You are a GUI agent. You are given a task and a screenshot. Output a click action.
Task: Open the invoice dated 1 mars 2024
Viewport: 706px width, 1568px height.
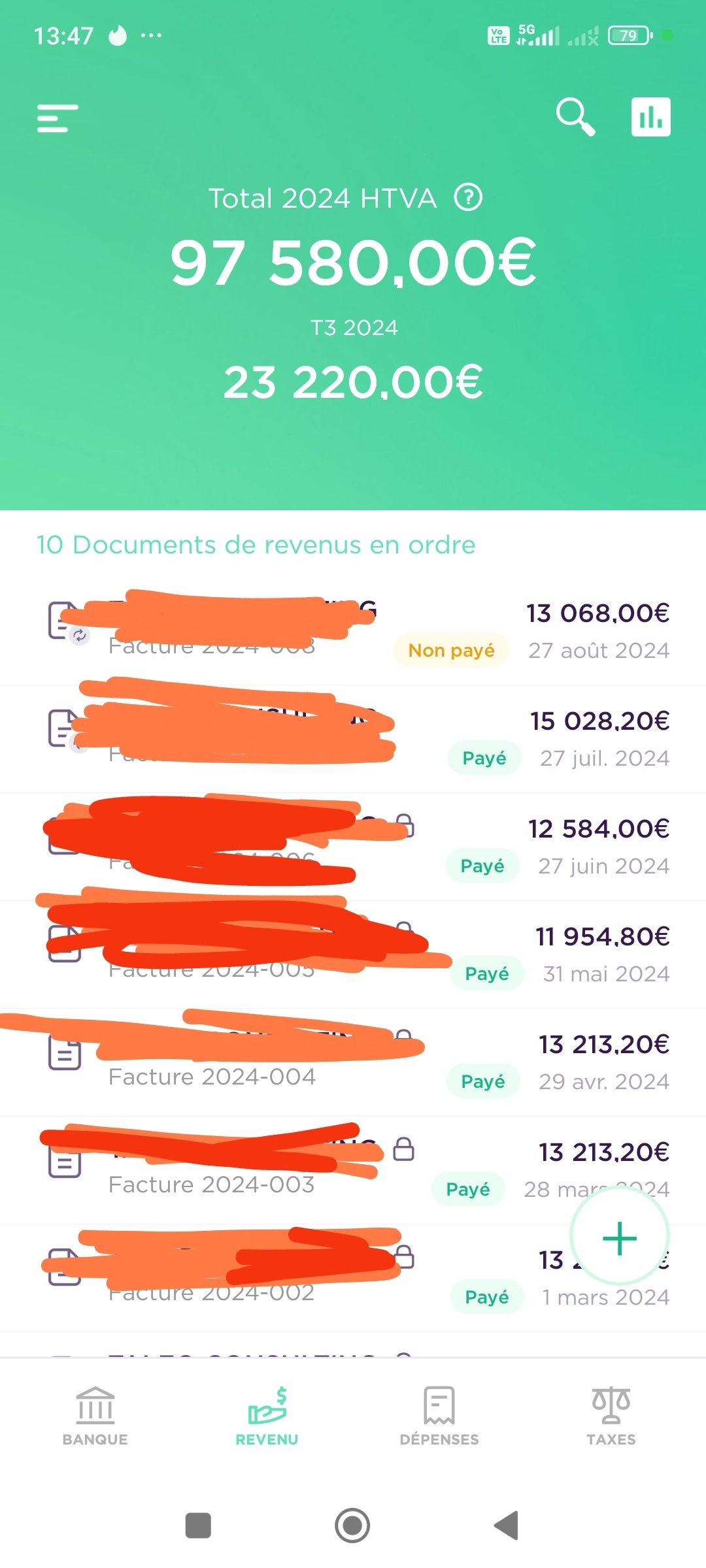(353, 1278)
